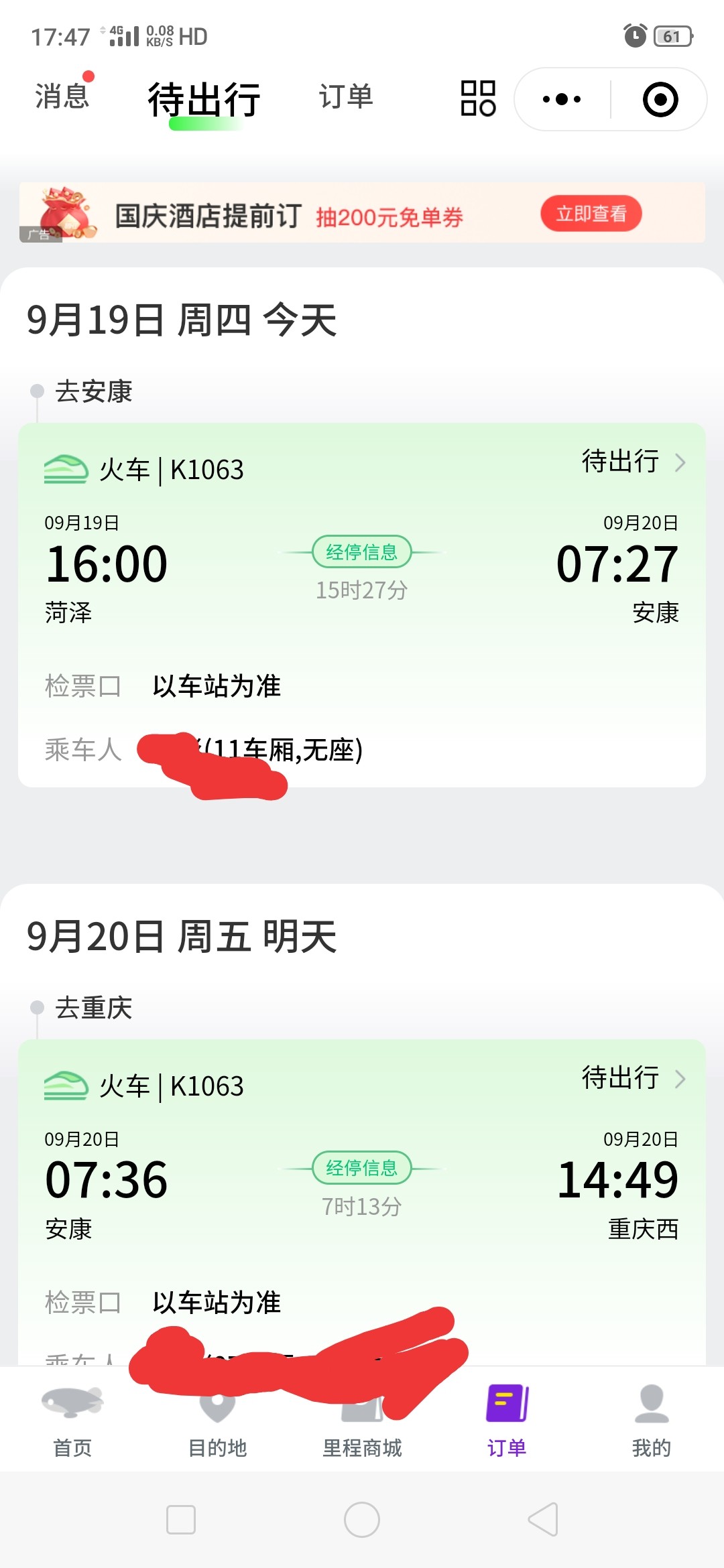
Task: Open the 消息 messages tab
Action: 62,96
